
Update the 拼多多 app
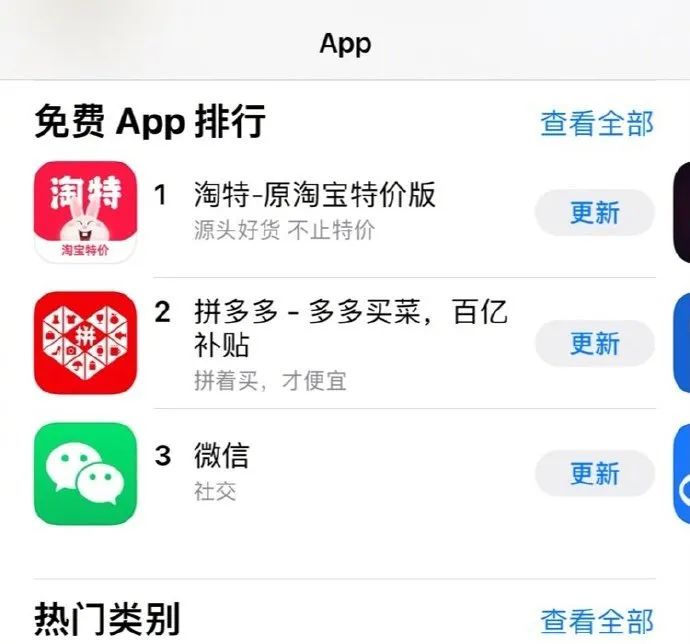point(595,343)
